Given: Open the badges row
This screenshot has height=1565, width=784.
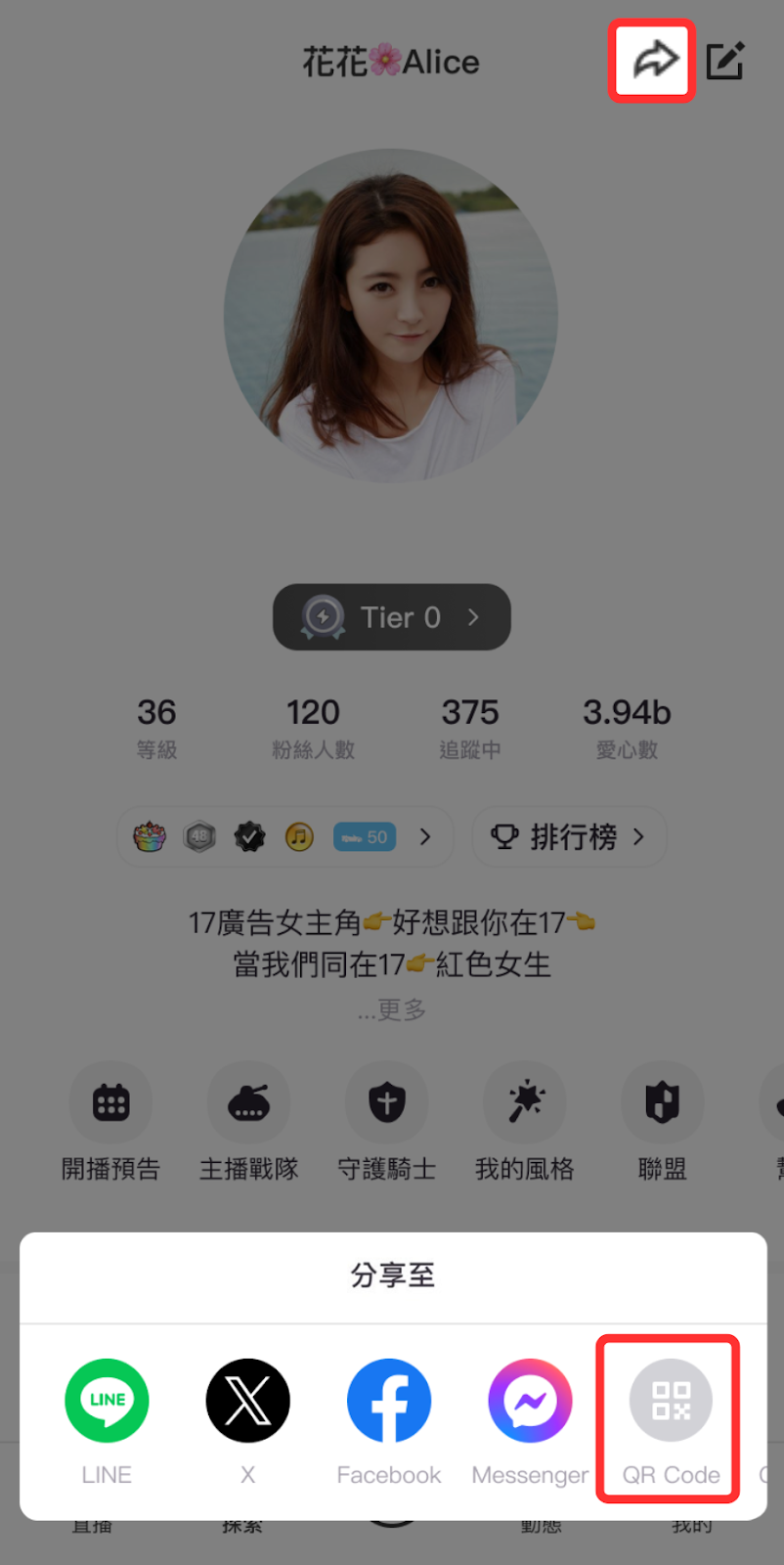Looking at the screenshot, I should pos(284,836).
